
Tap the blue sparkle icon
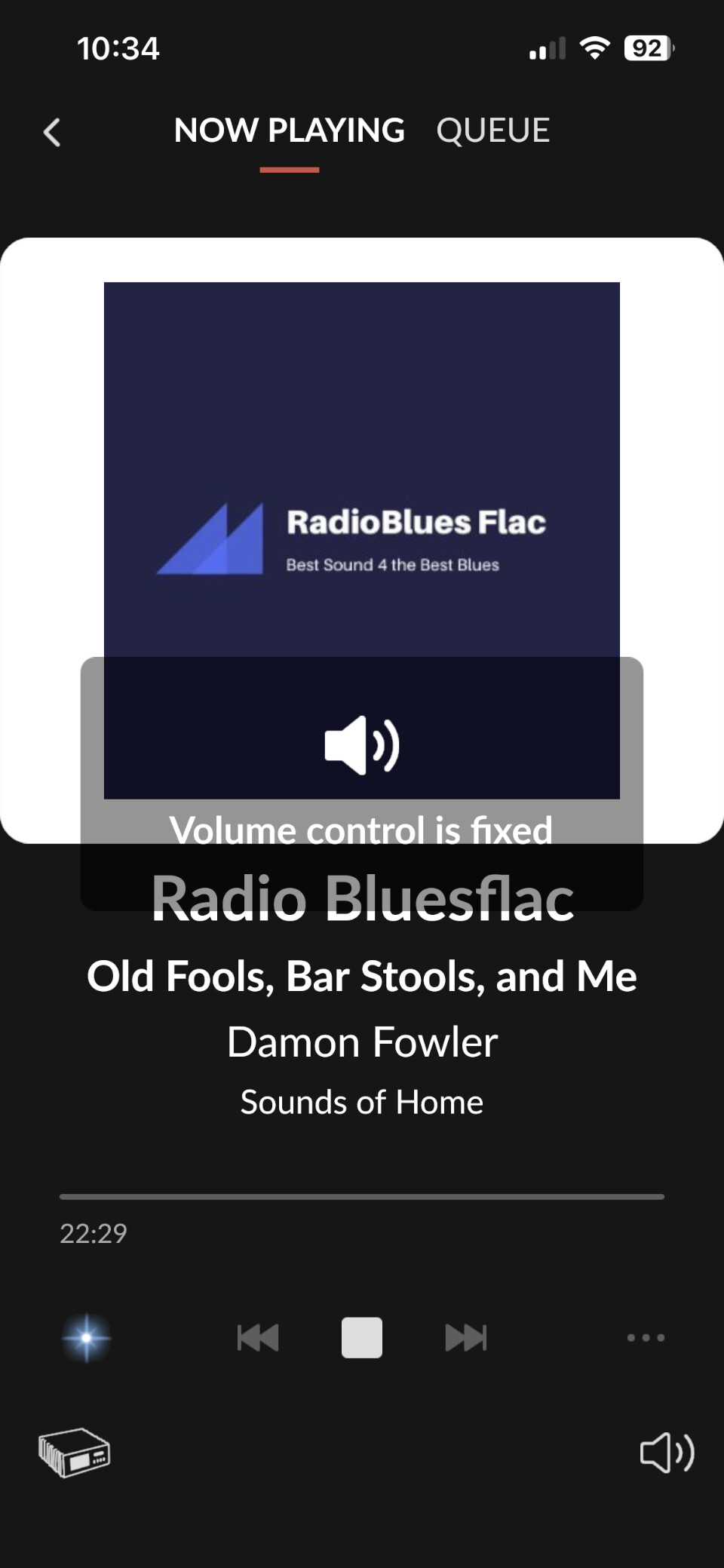pos(87,1338)
